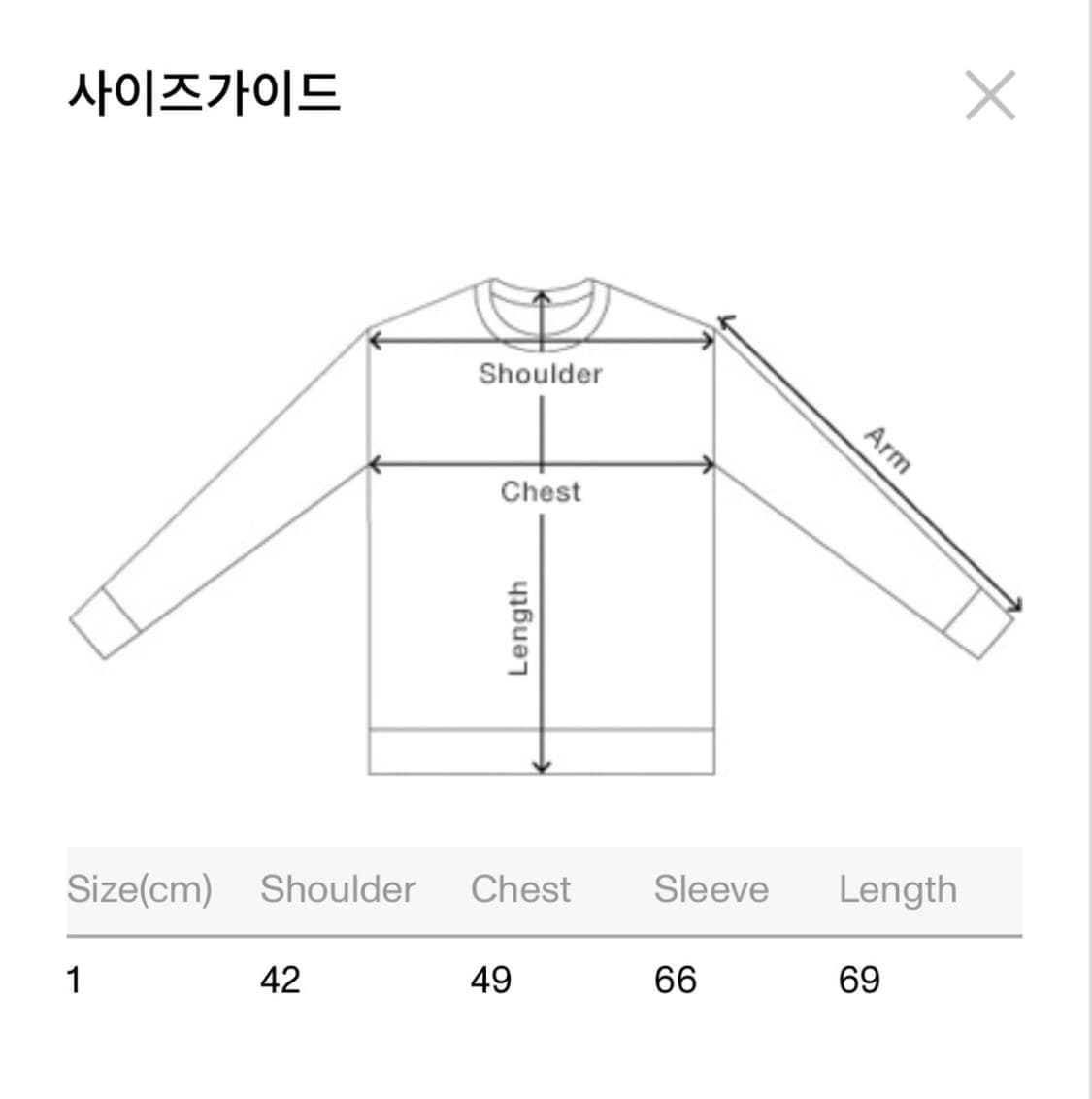Click the length value 69
Viewport: 1092px width, 1099px height.
(x=861, y=982)
